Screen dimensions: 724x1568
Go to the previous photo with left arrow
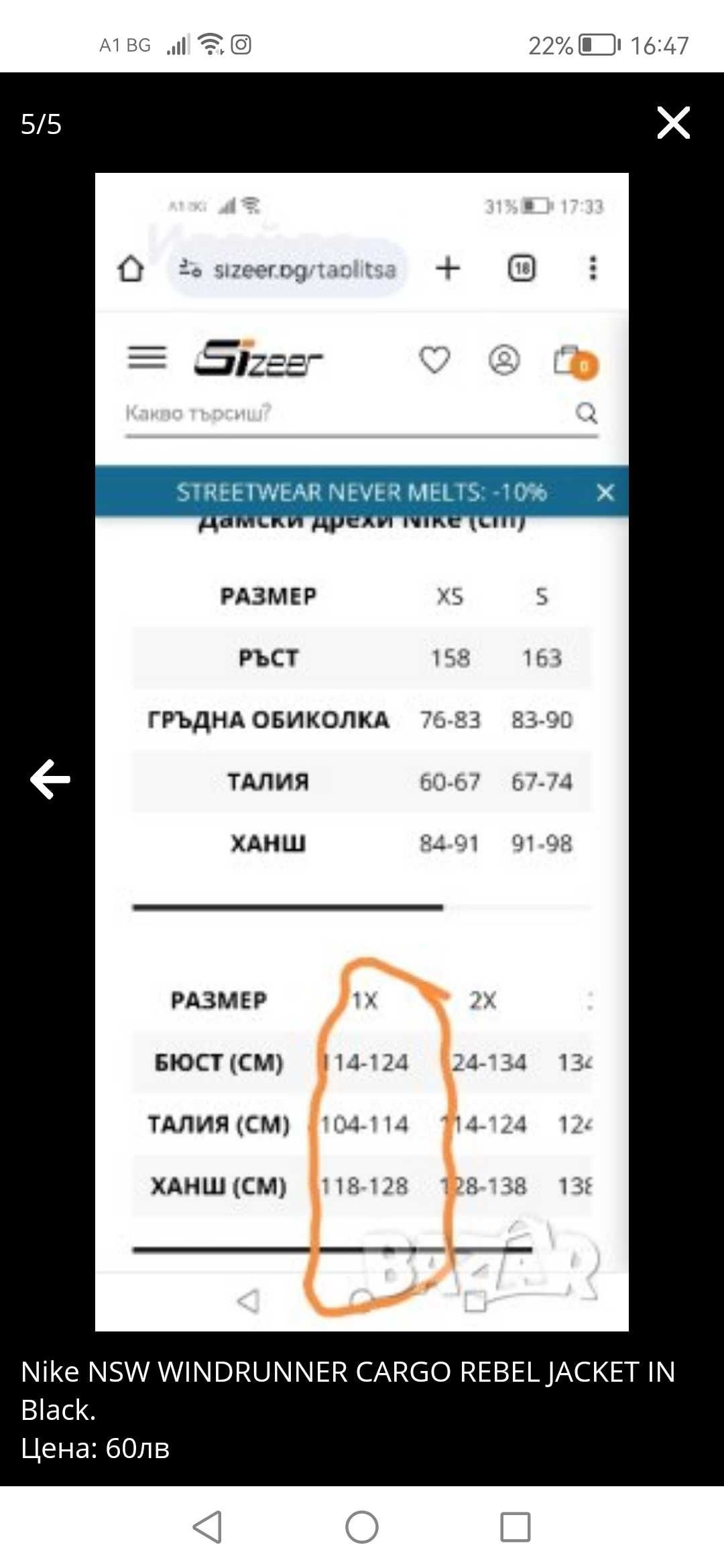50,779
